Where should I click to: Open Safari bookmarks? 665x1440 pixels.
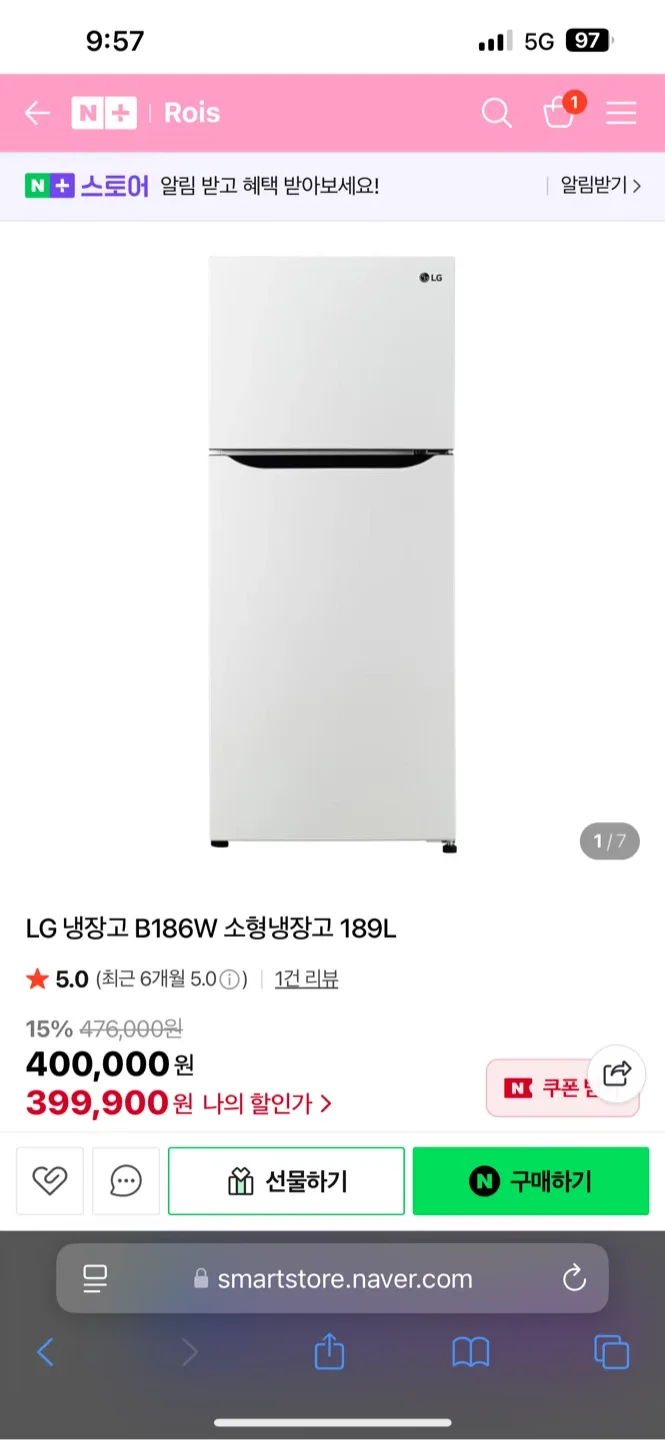pyautogui.click(x=470, y=1353)
